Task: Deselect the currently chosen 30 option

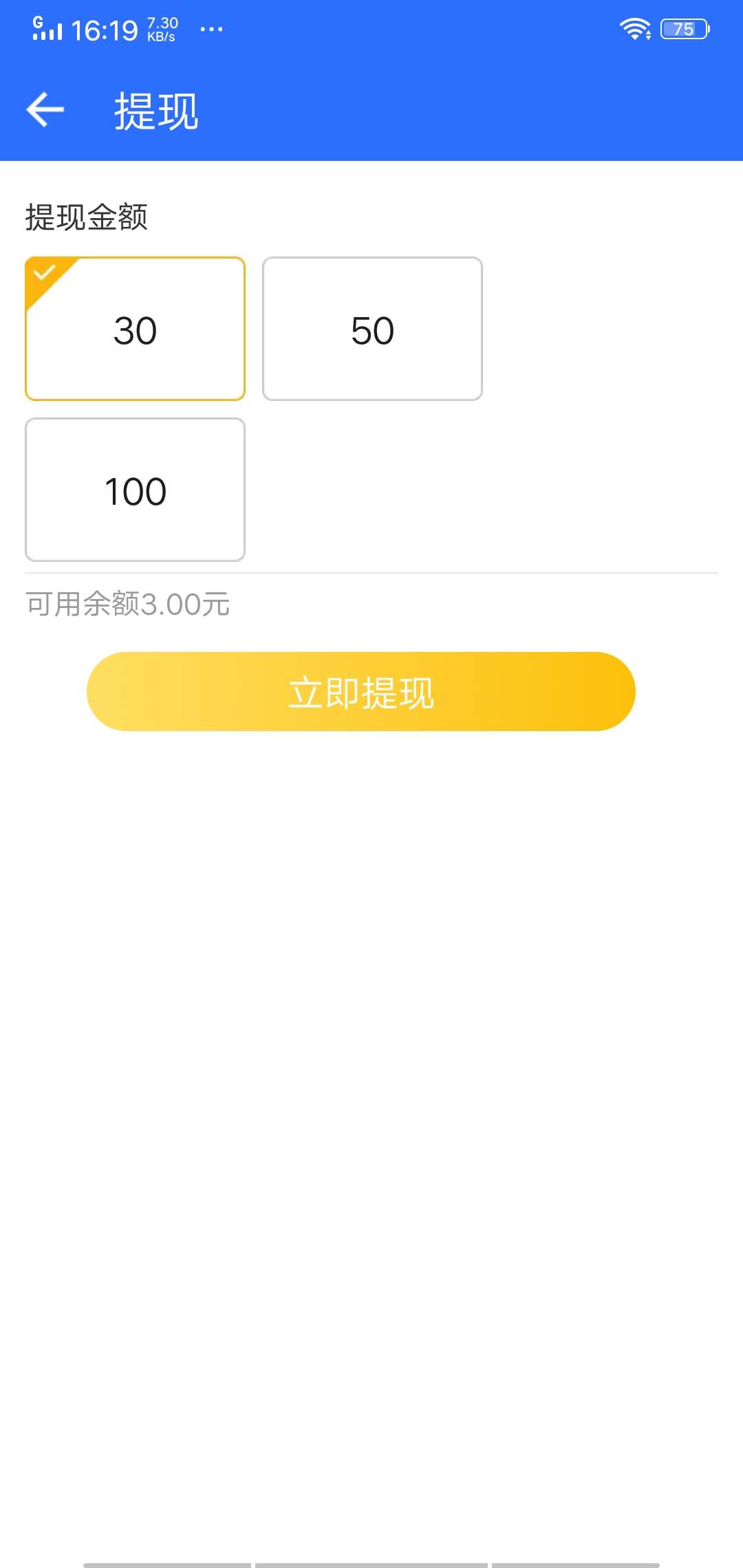Action: coord(135,329)
